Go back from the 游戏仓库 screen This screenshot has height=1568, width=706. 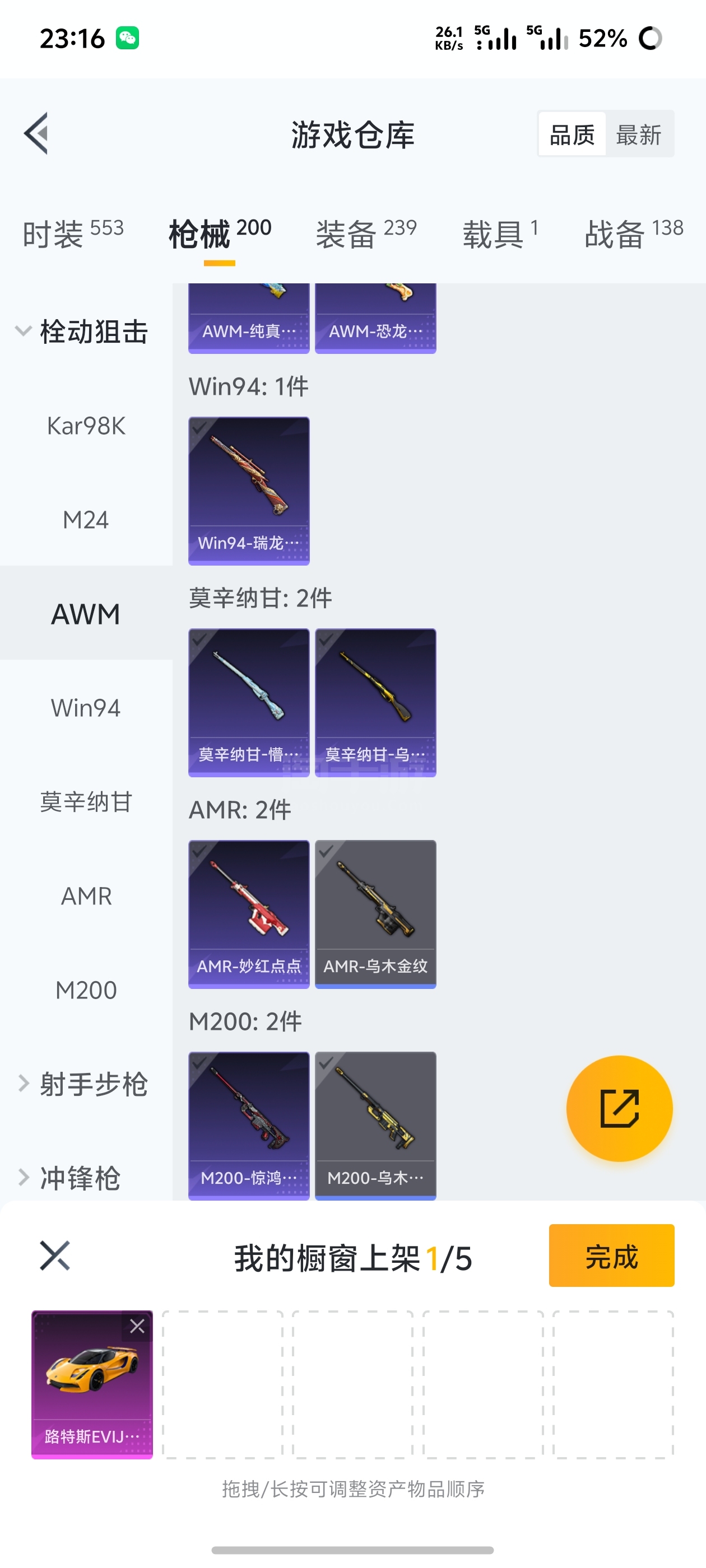coord(36,133)
